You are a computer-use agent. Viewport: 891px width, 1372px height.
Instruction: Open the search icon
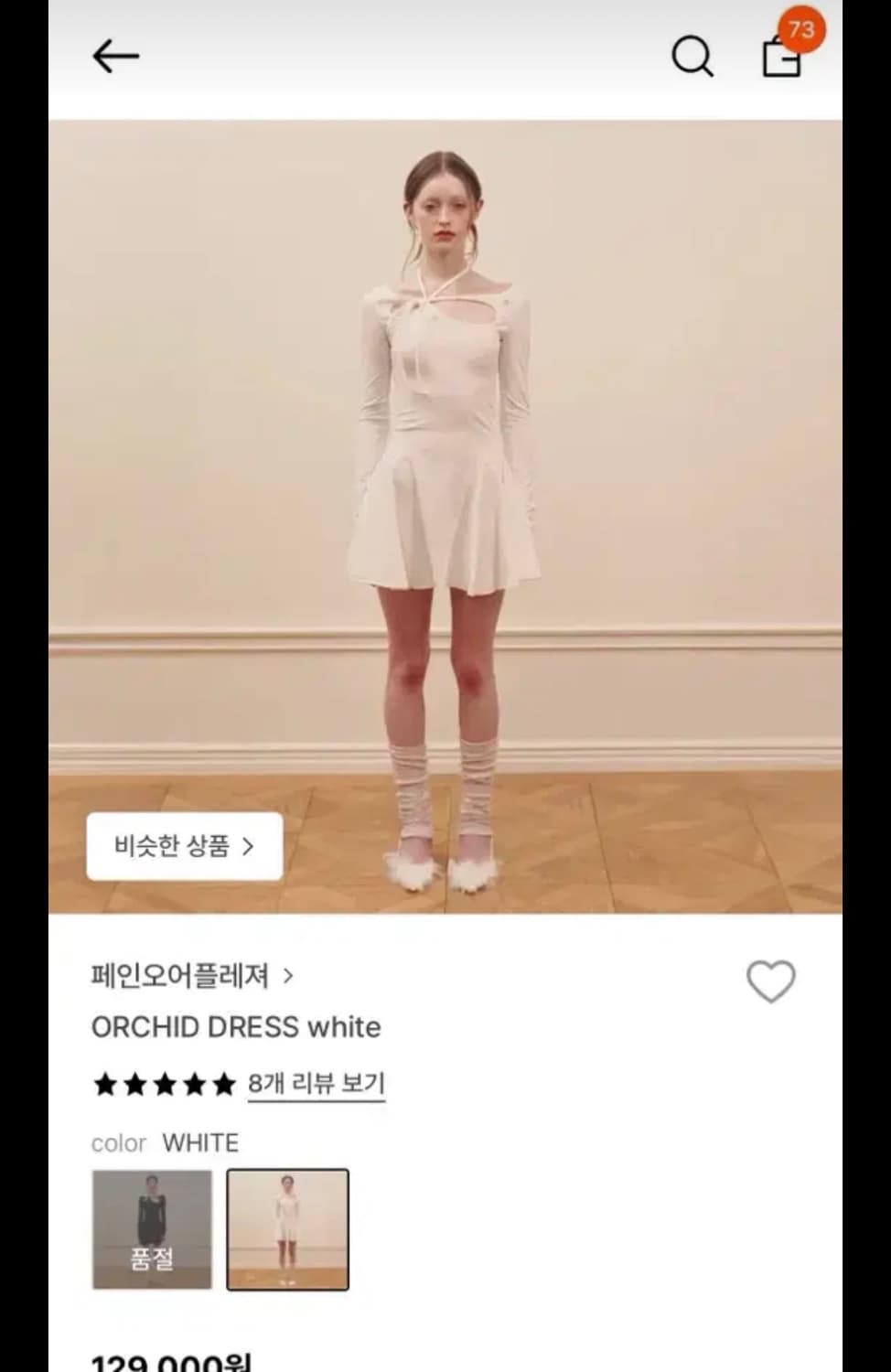pyautogui.click(x=692, y=57)
